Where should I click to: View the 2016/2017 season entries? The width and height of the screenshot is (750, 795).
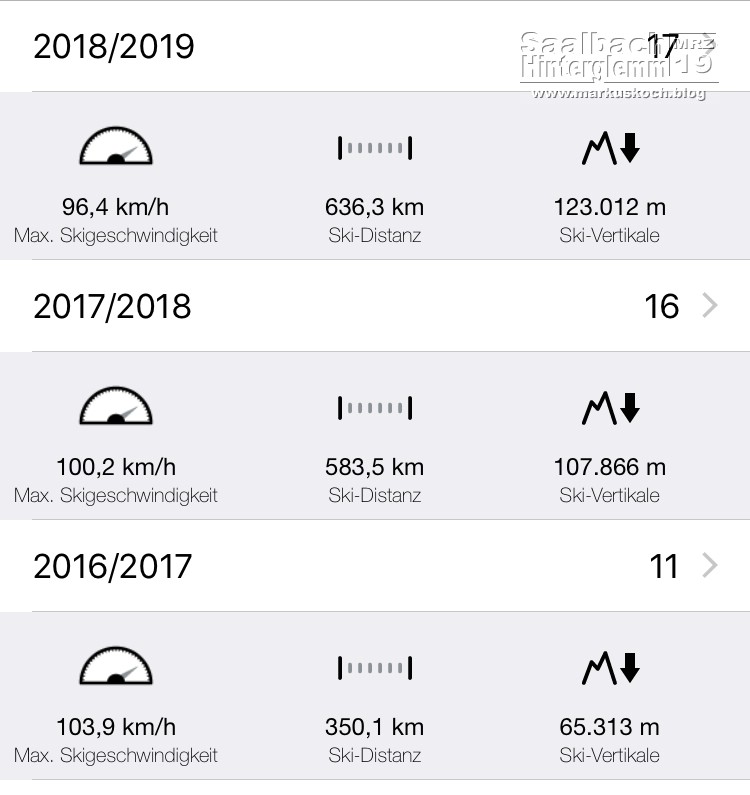coord(374,566)
